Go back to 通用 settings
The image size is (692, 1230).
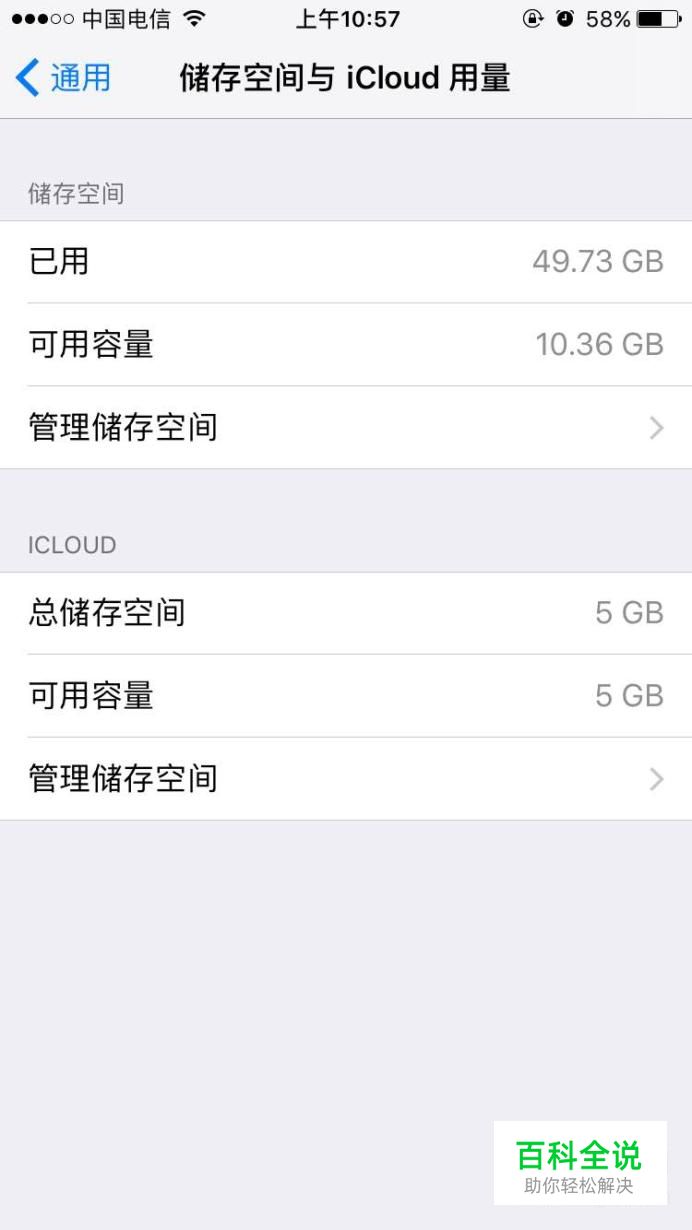tap(63, 78)
